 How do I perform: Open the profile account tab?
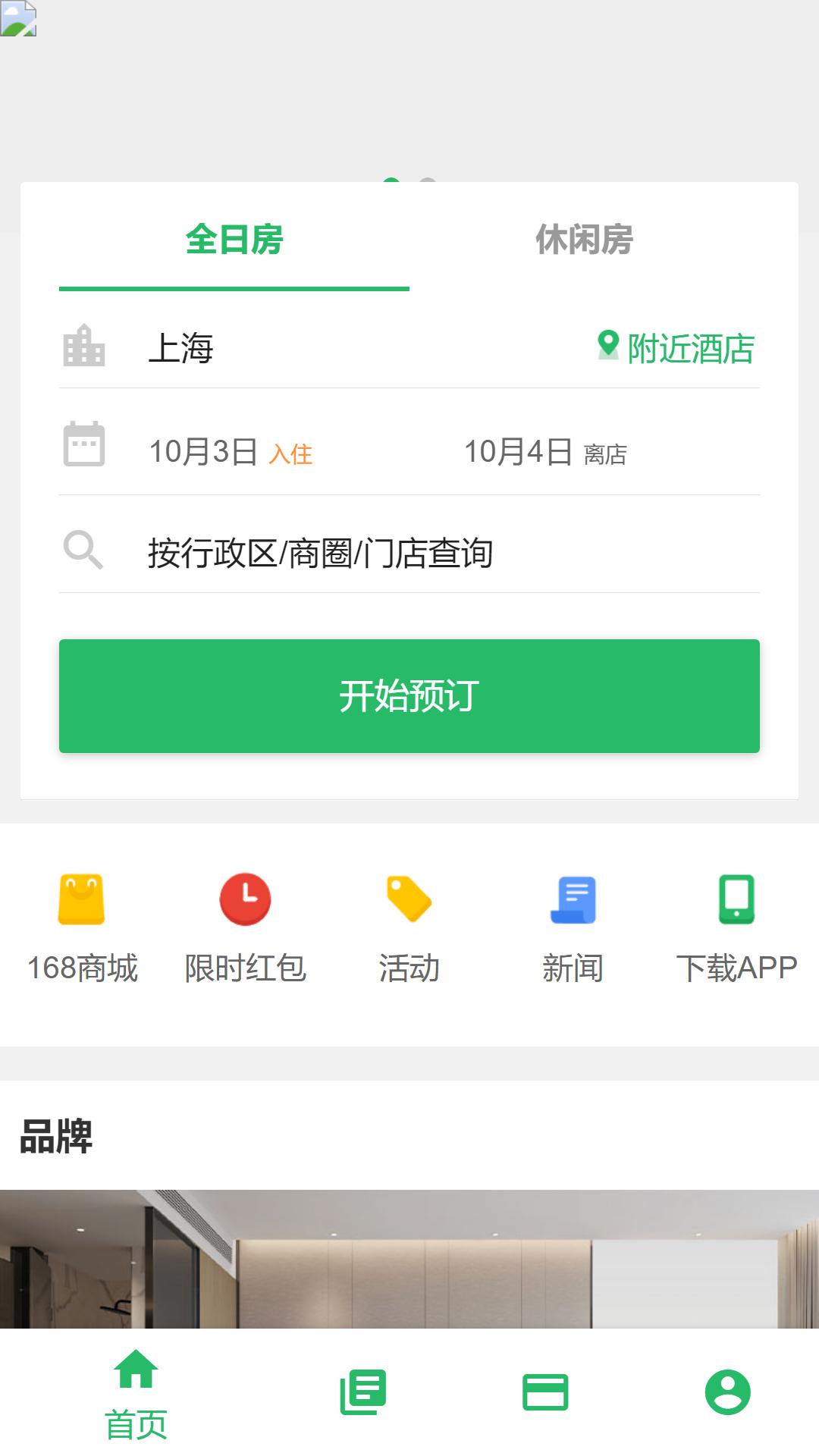tap(727, 1392)
